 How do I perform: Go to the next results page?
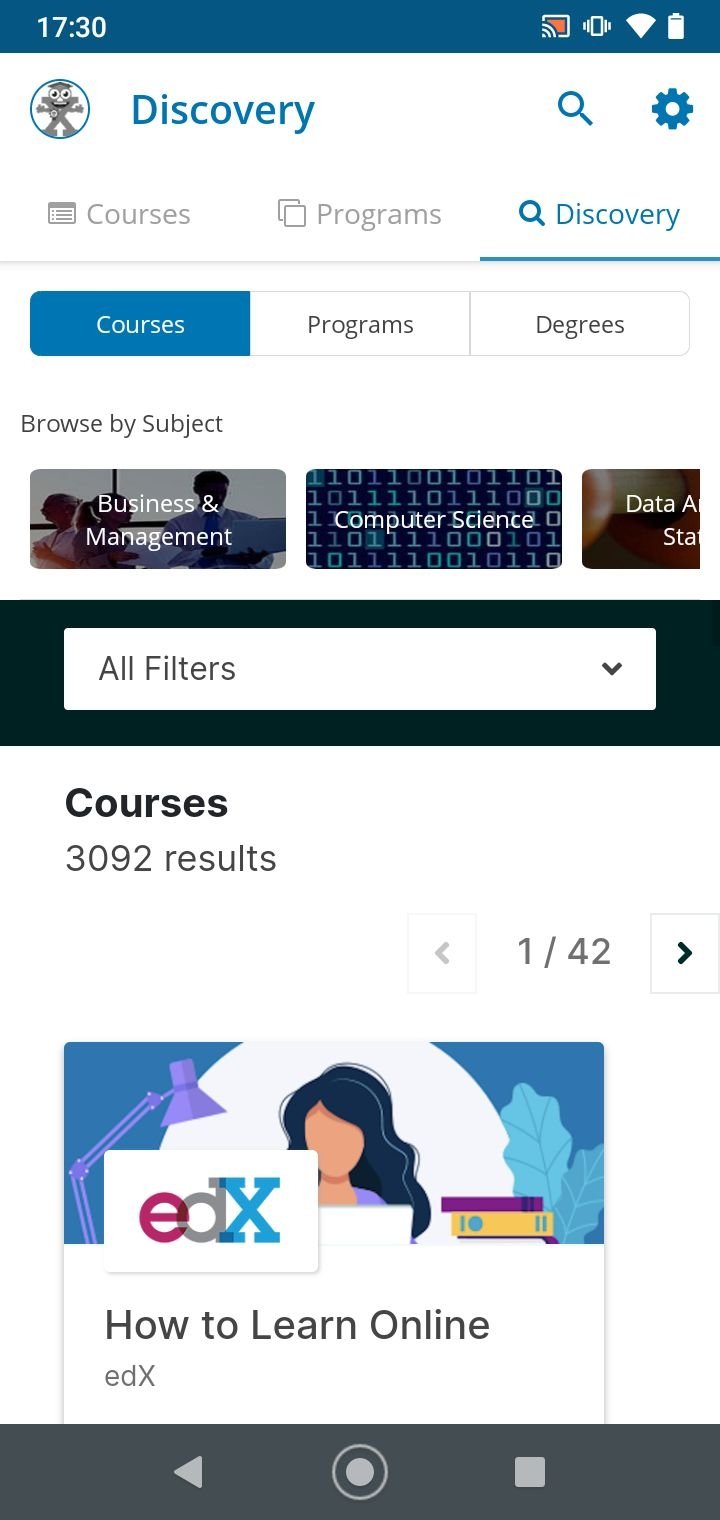click(685, 953)
